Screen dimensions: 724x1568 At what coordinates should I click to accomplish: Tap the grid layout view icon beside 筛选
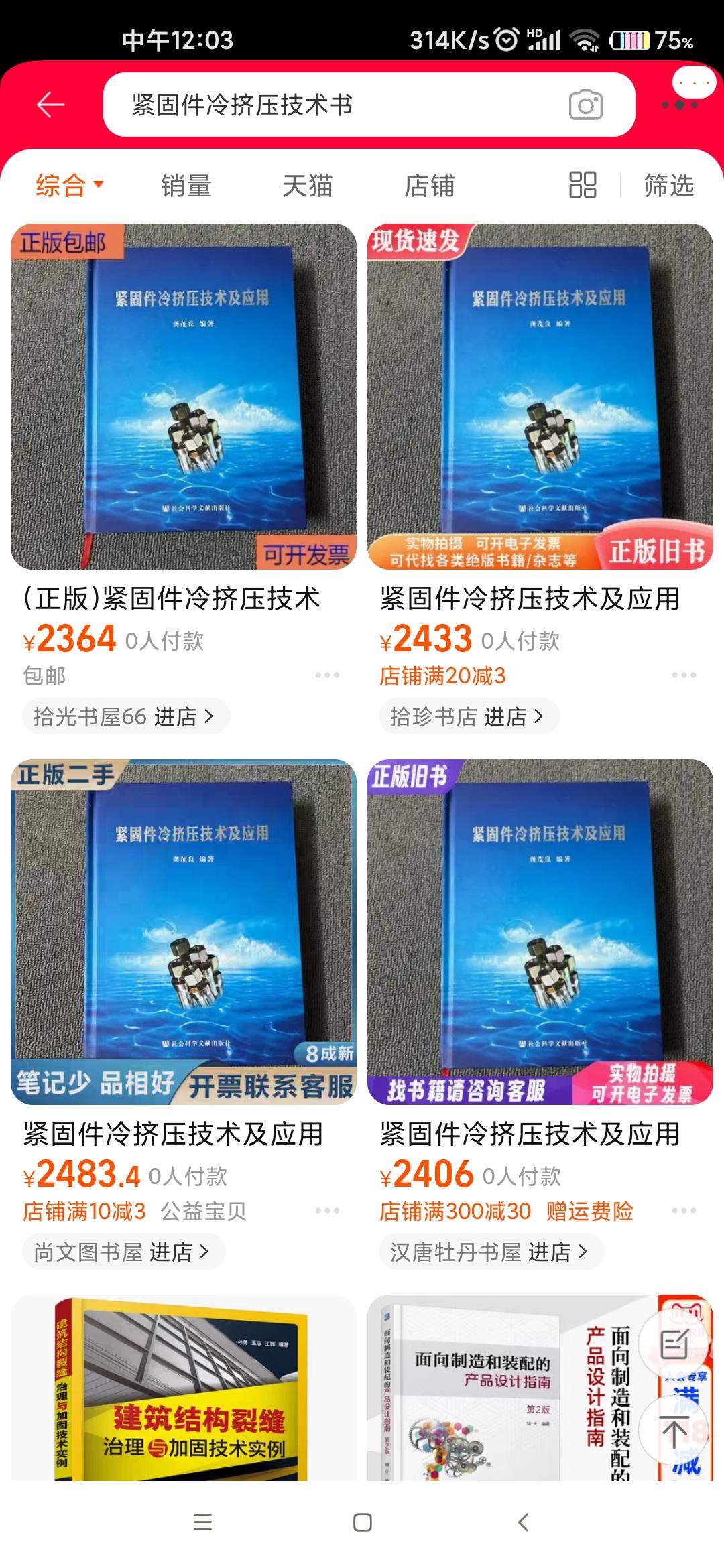583,186
